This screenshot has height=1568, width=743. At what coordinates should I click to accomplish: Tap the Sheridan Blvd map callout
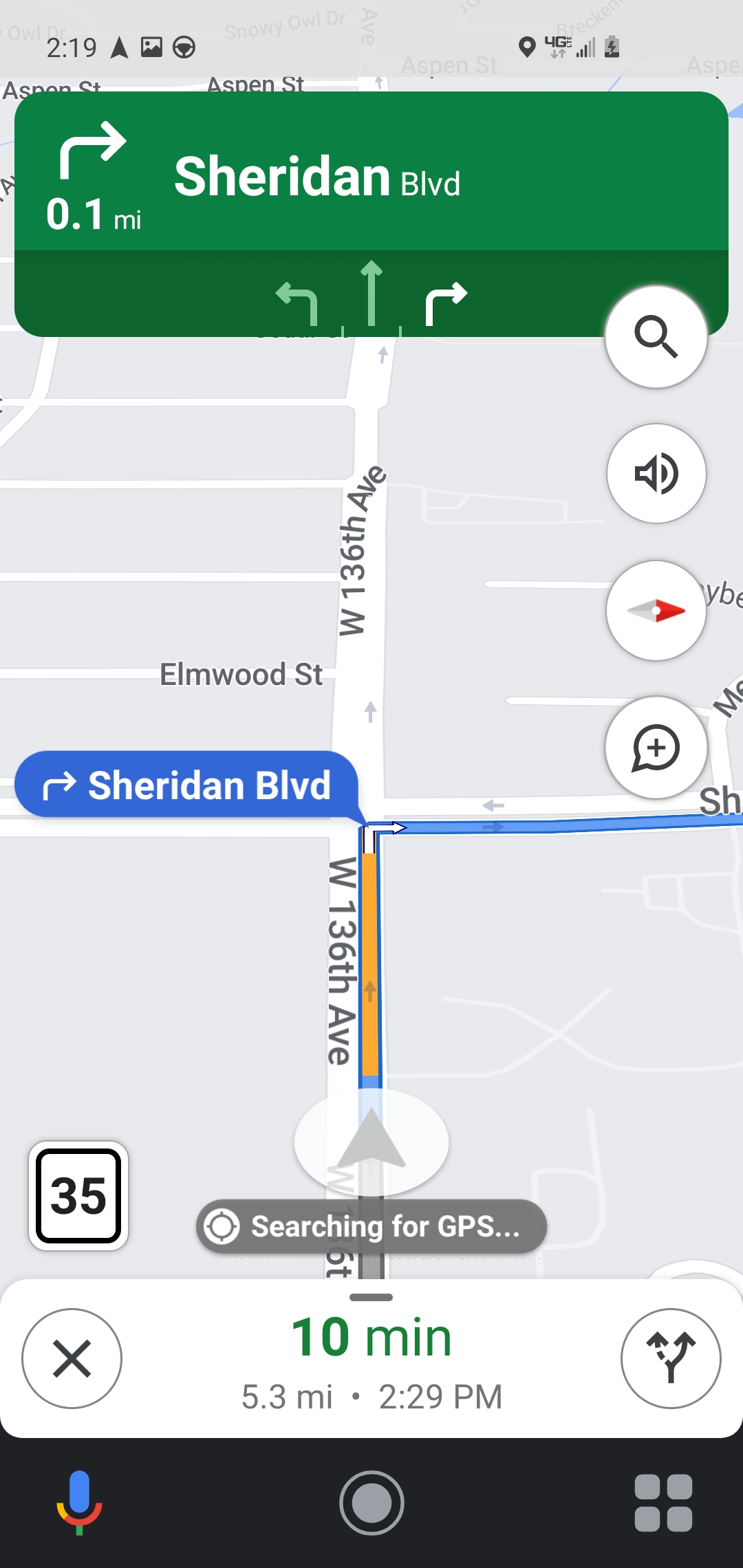[187, 785]
